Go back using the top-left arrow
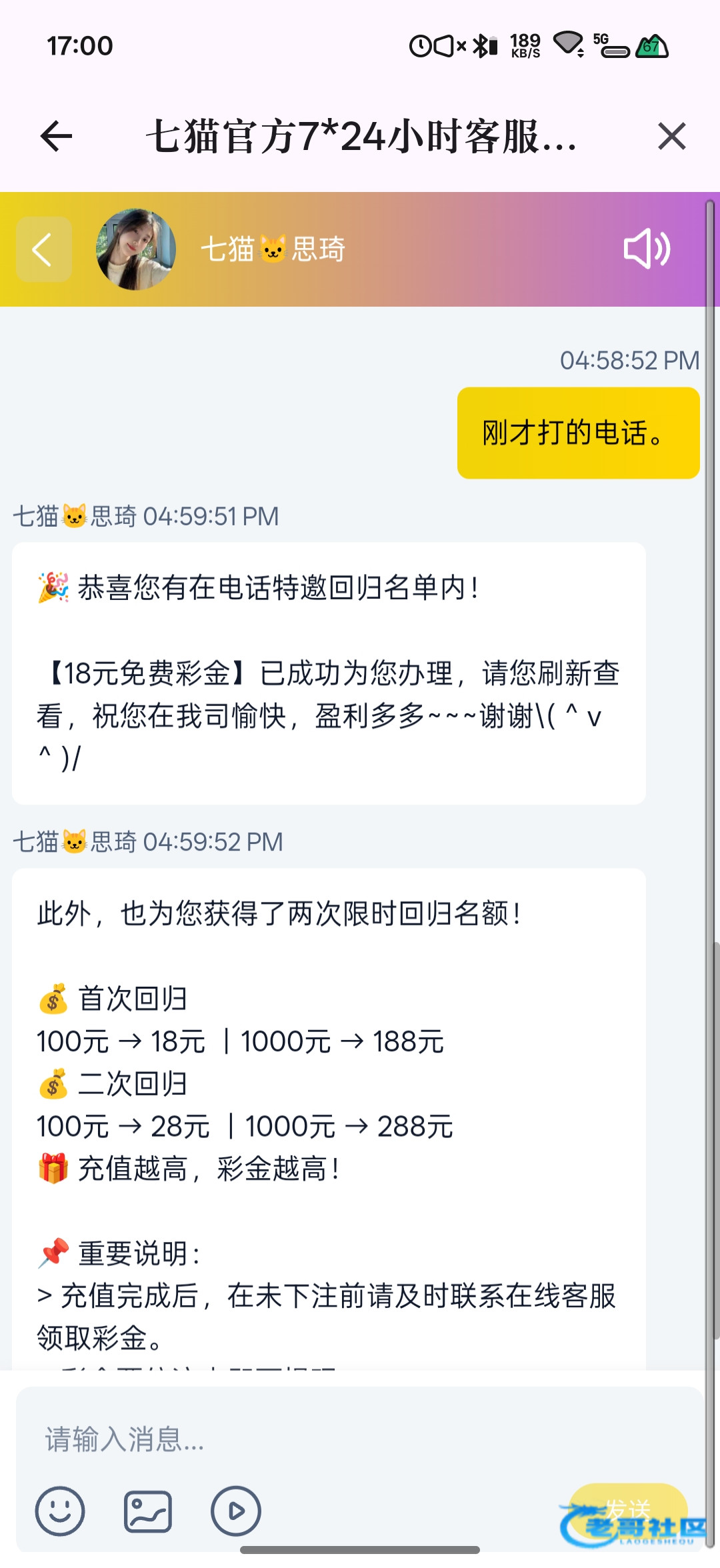Screen dimensions: 720x1568 coord(57,137)
